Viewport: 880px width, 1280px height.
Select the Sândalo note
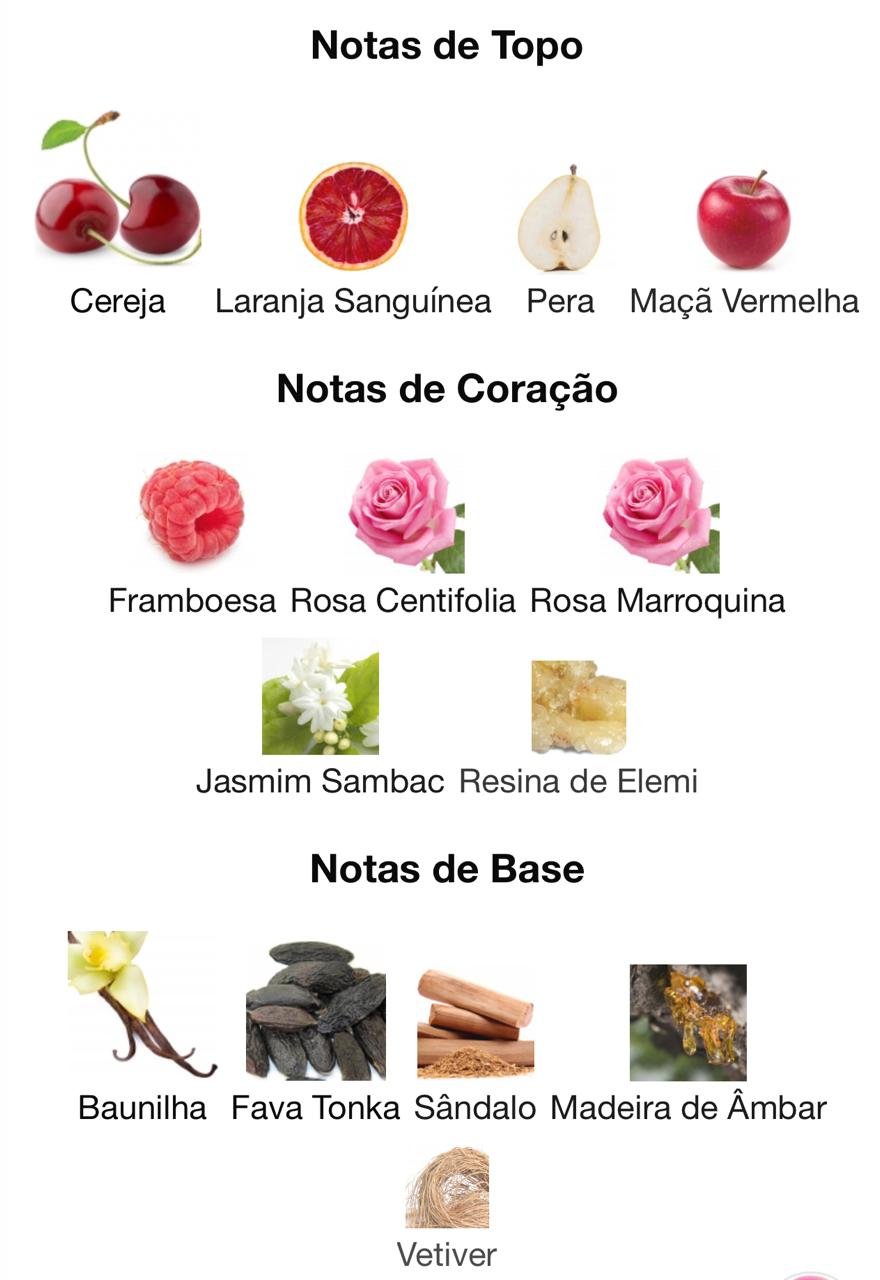pyautogui.click(x=475, y=1022)
